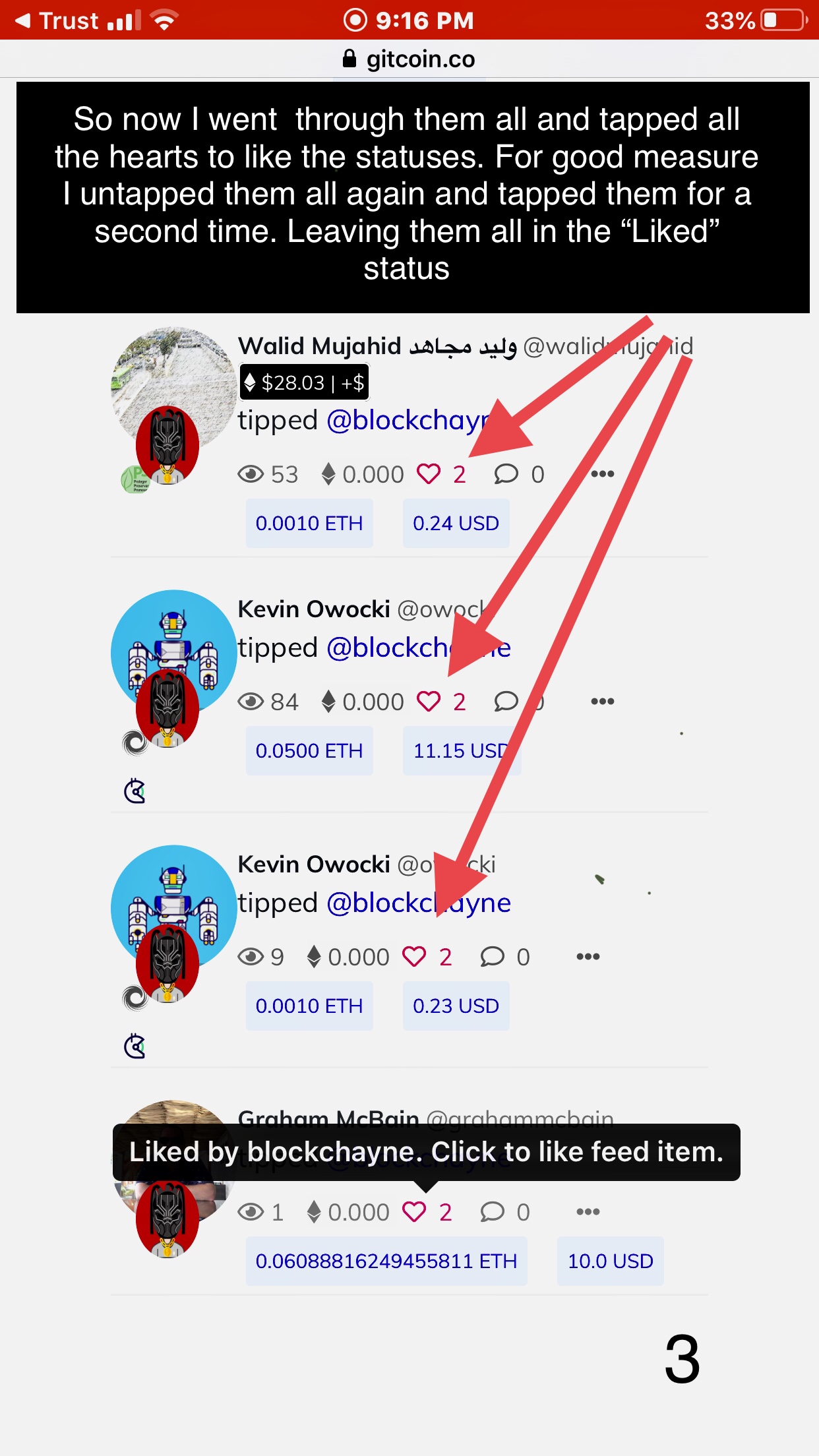The width and height of the screenshot is (819, 1456).
Task: Tap the gitcoin.co address bar
Action: coord(409,59)
